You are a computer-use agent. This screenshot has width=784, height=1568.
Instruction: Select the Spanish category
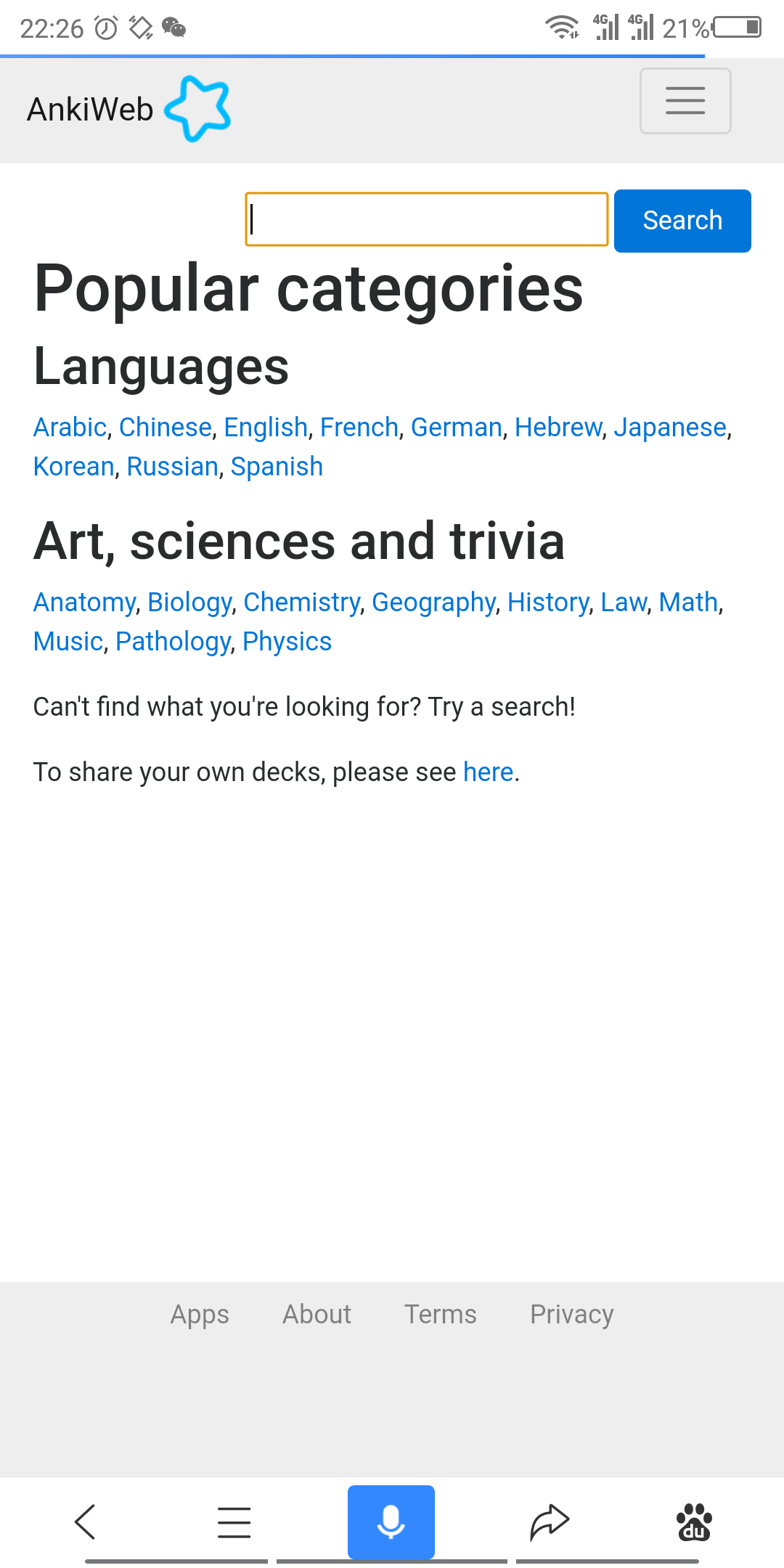coord(277,467)
